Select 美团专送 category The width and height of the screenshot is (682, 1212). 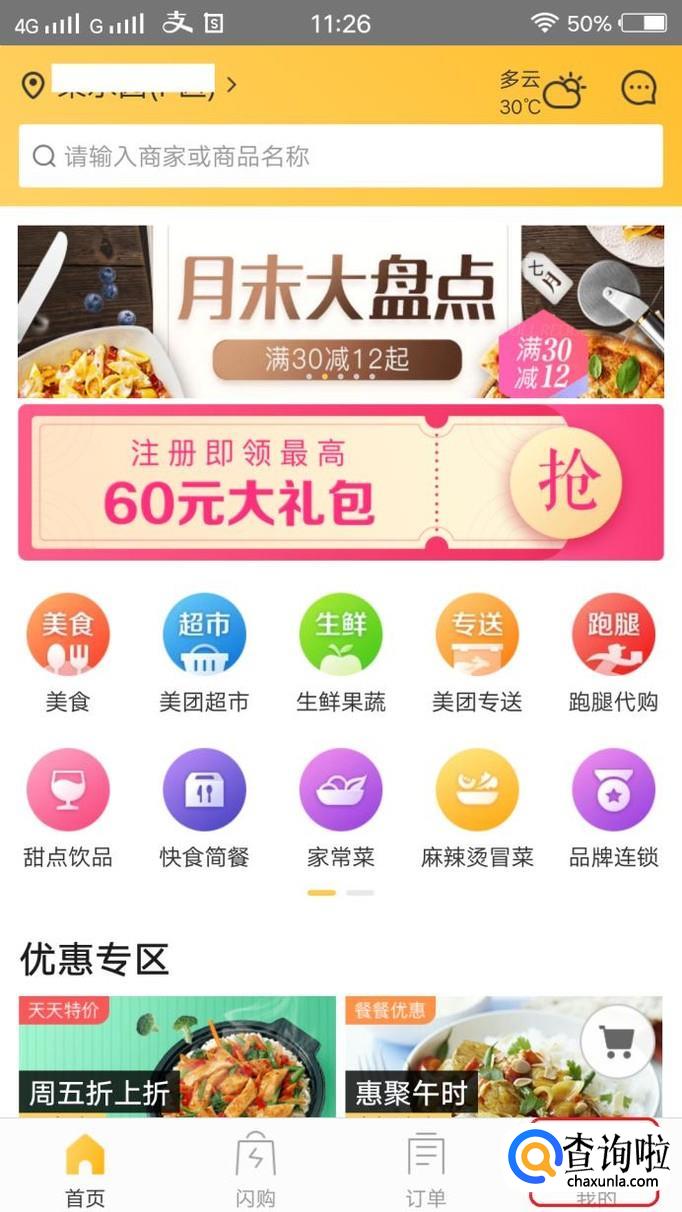pos(477,651)
